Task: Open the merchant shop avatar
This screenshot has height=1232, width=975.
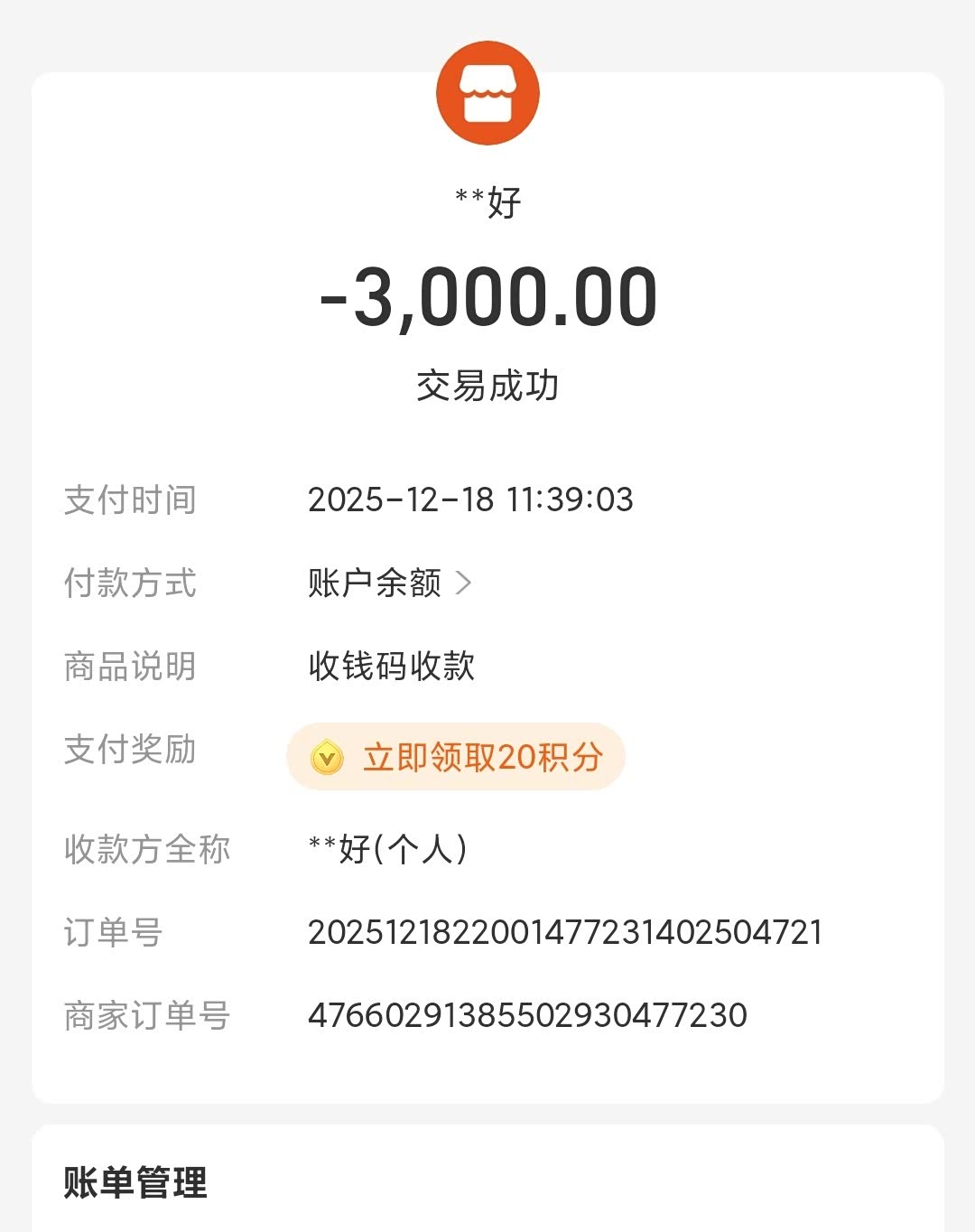Action: tap(487, 93)
